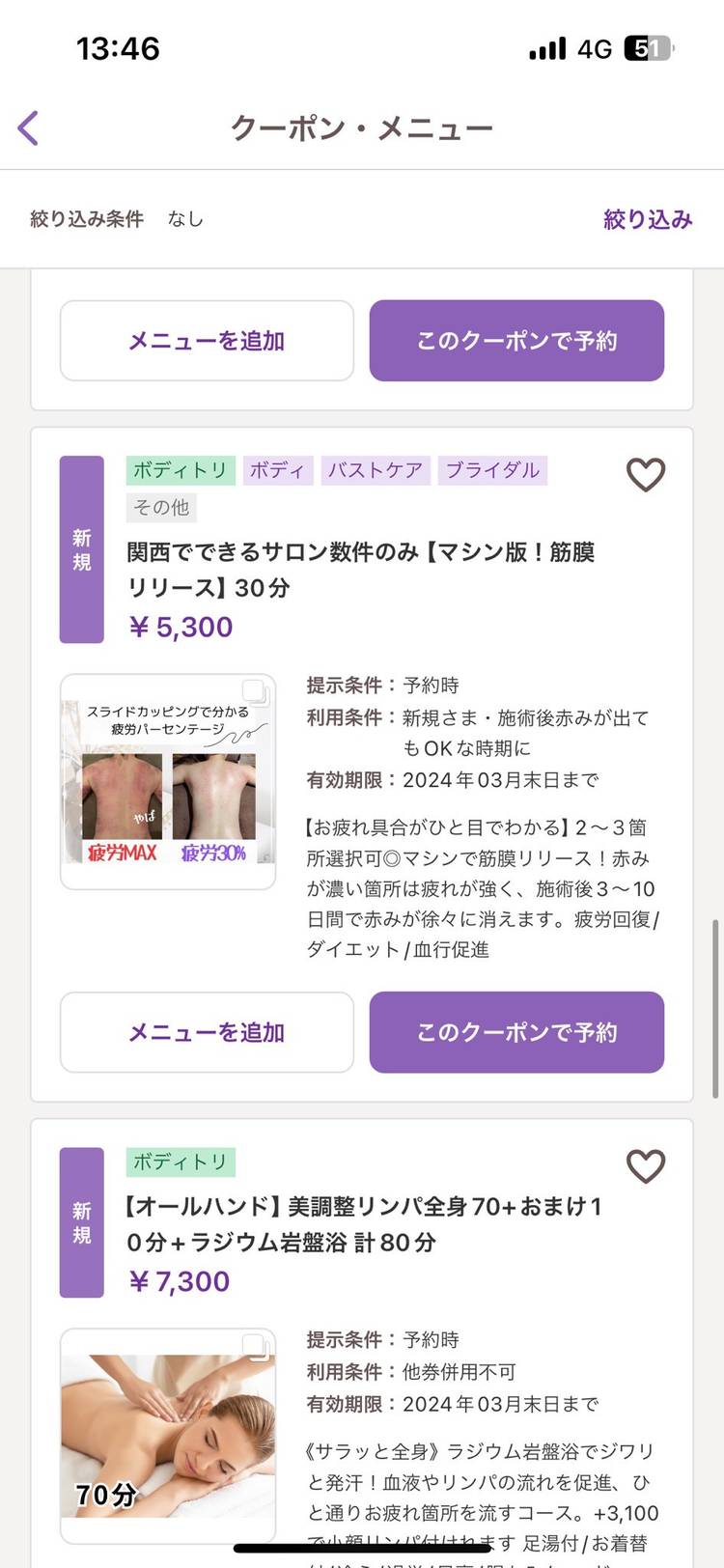Open the 70分 massage coupon photo
Screen dimensions: 724x1568
pos(168,1436)
